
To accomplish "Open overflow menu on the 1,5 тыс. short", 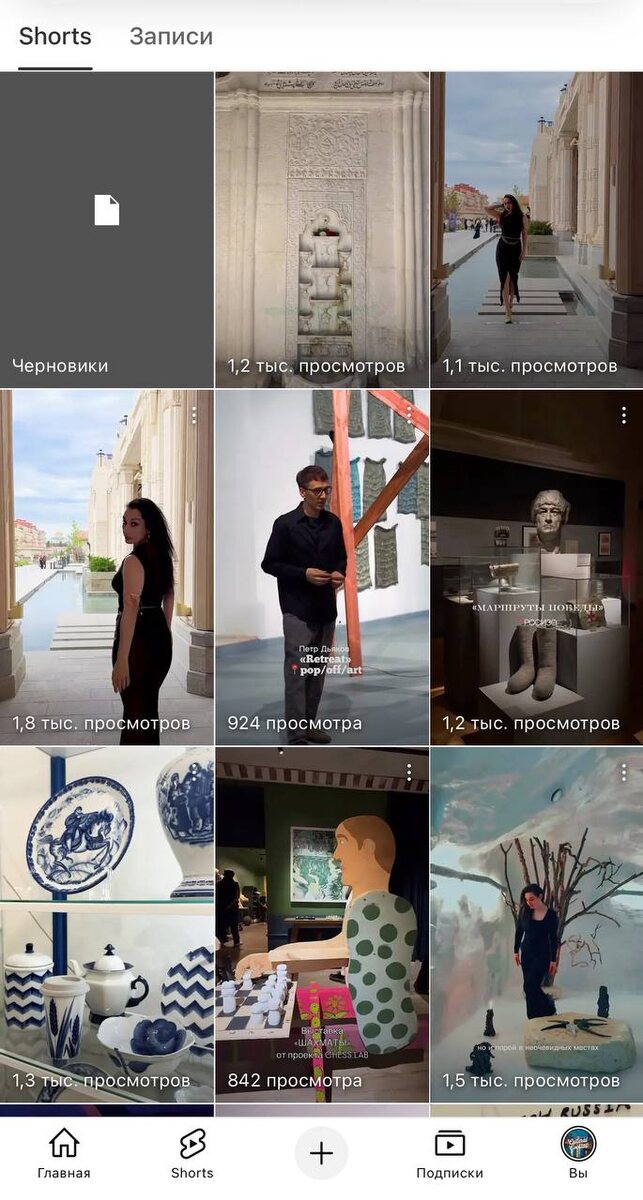I will pos(624,772).
